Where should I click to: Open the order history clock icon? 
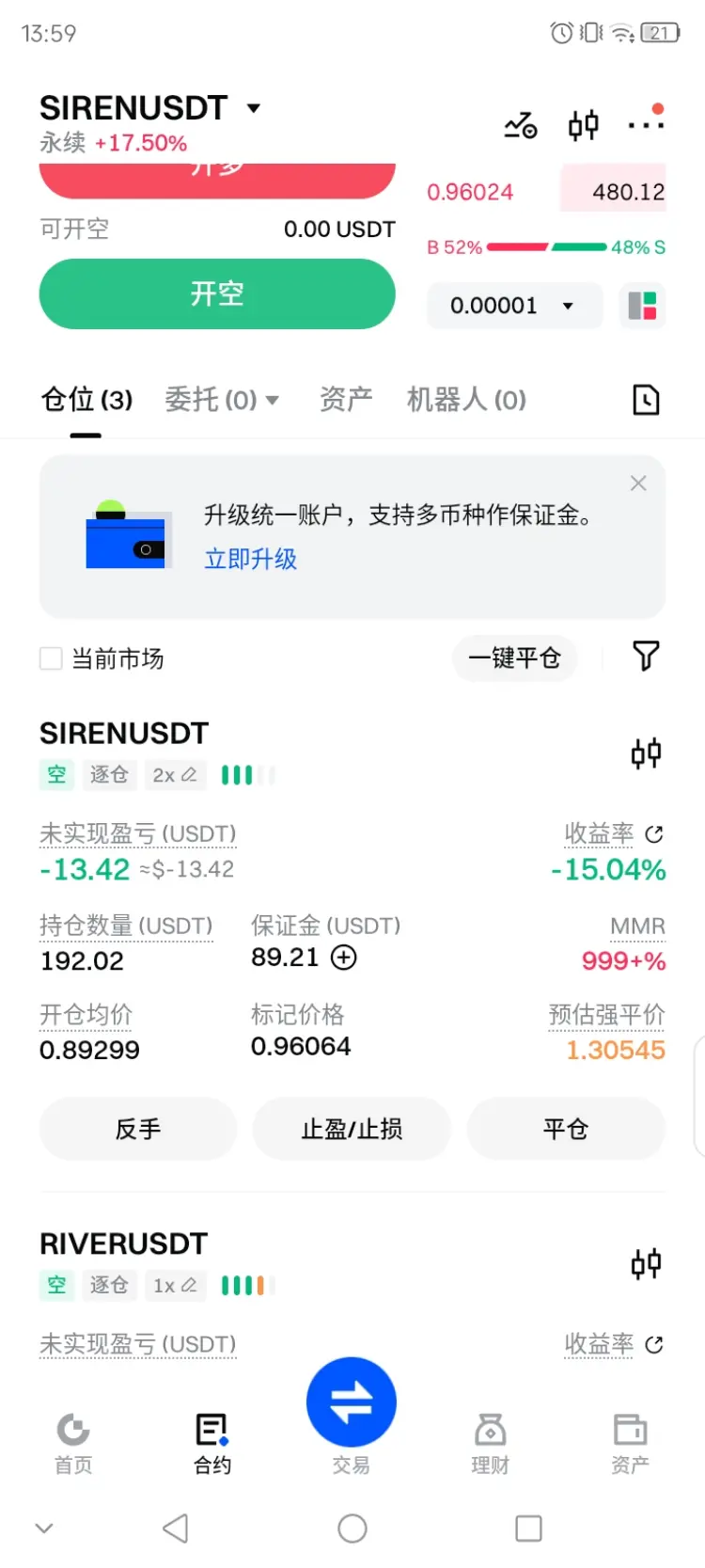point(646,400)
